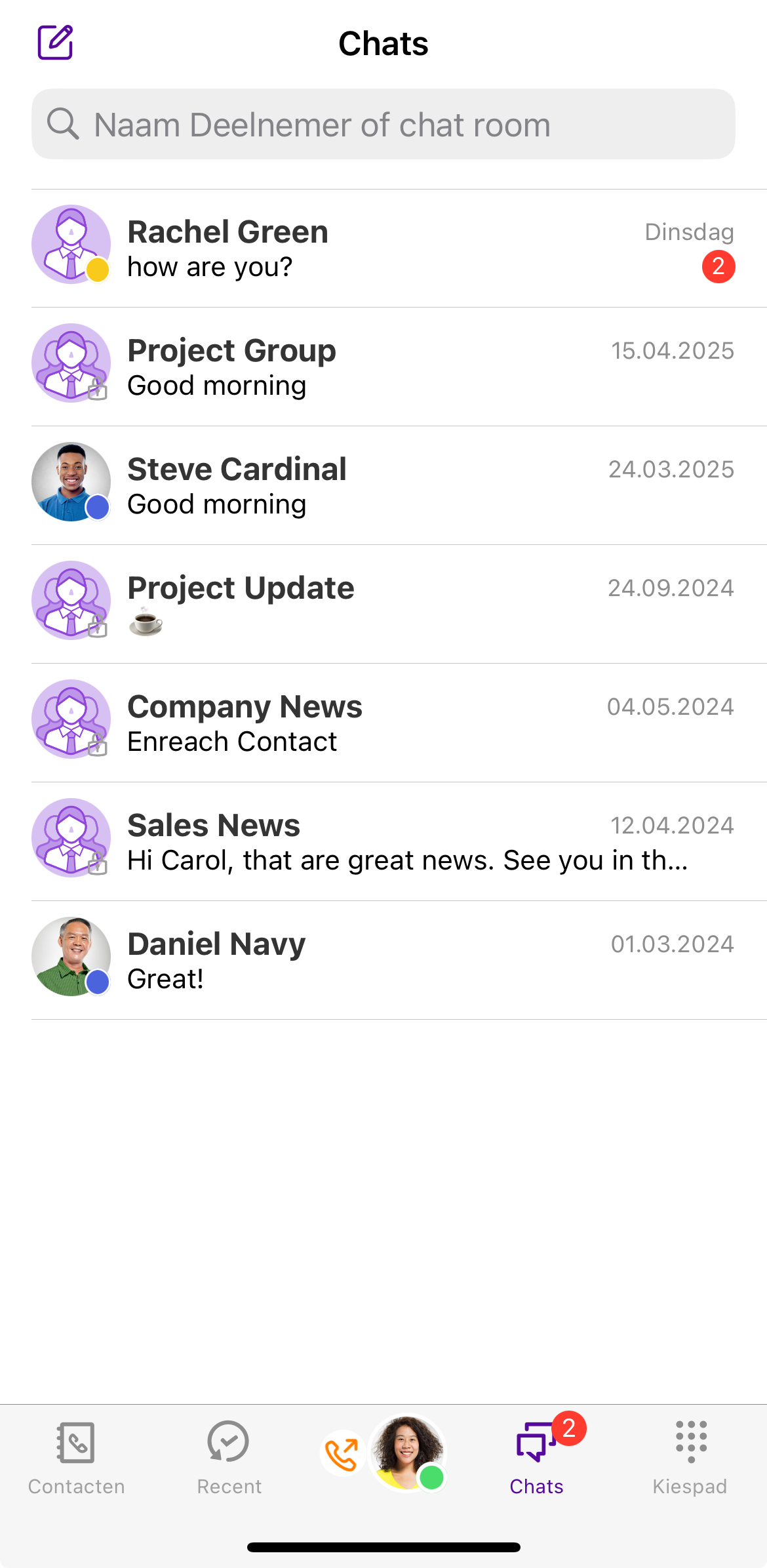Tap the chat room search field
767x1568 pixels.
pos(383,124)
